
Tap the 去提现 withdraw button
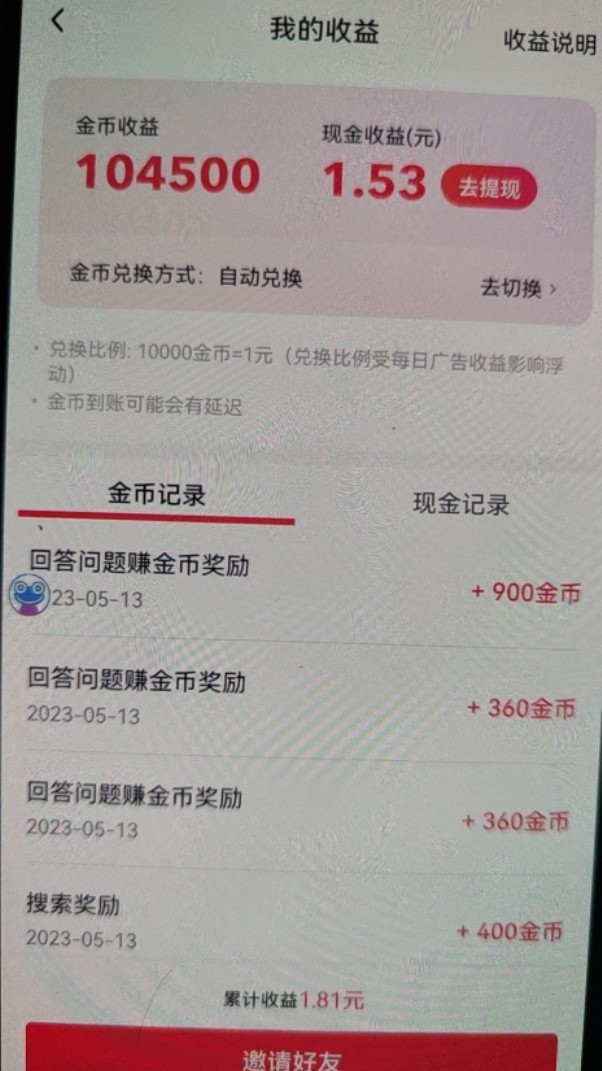[x=490, y=188]
